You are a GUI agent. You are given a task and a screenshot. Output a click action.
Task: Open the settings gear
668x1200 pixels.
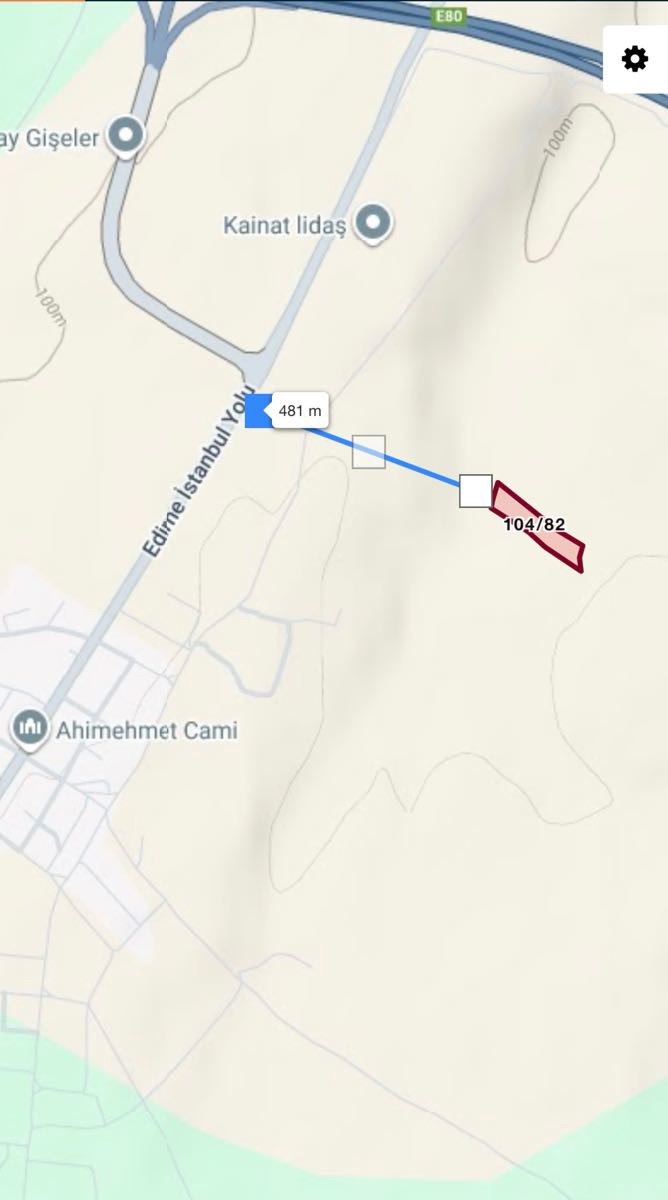tap(635, 60)
